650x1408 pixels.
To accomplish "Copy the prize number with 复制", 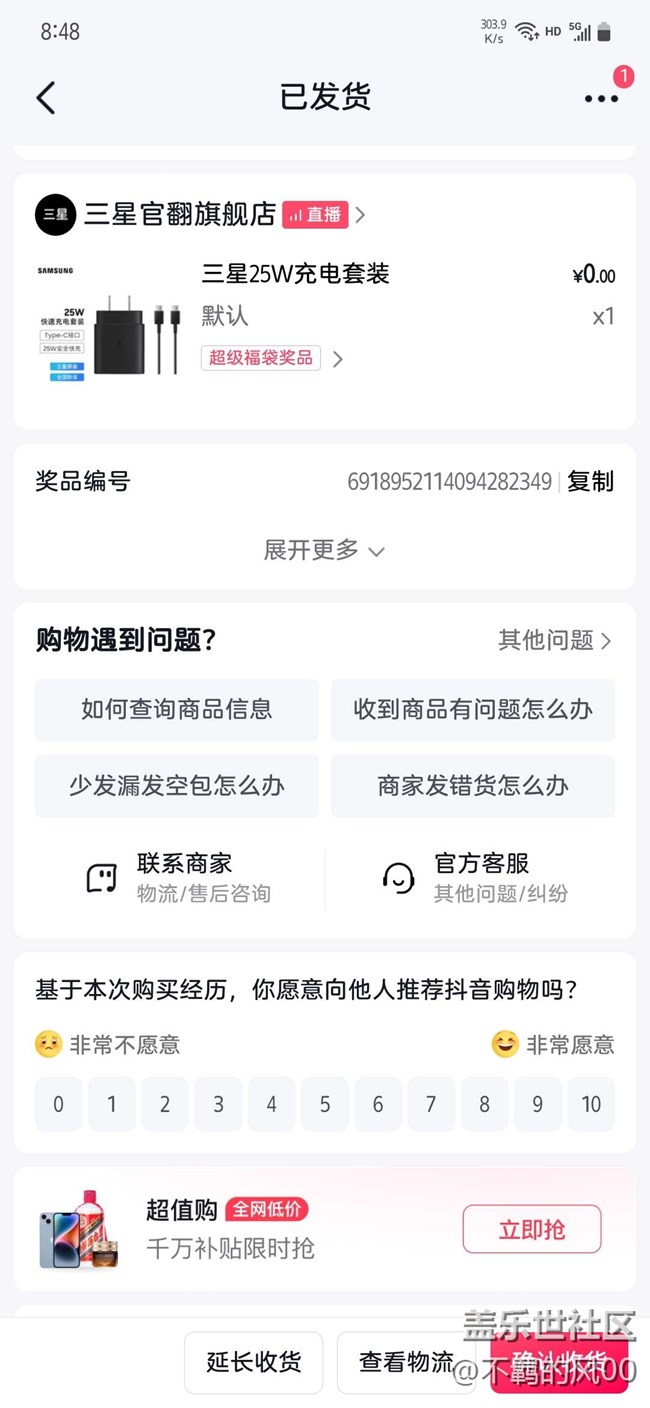I will pyautogui.click(x=590, y=481).
